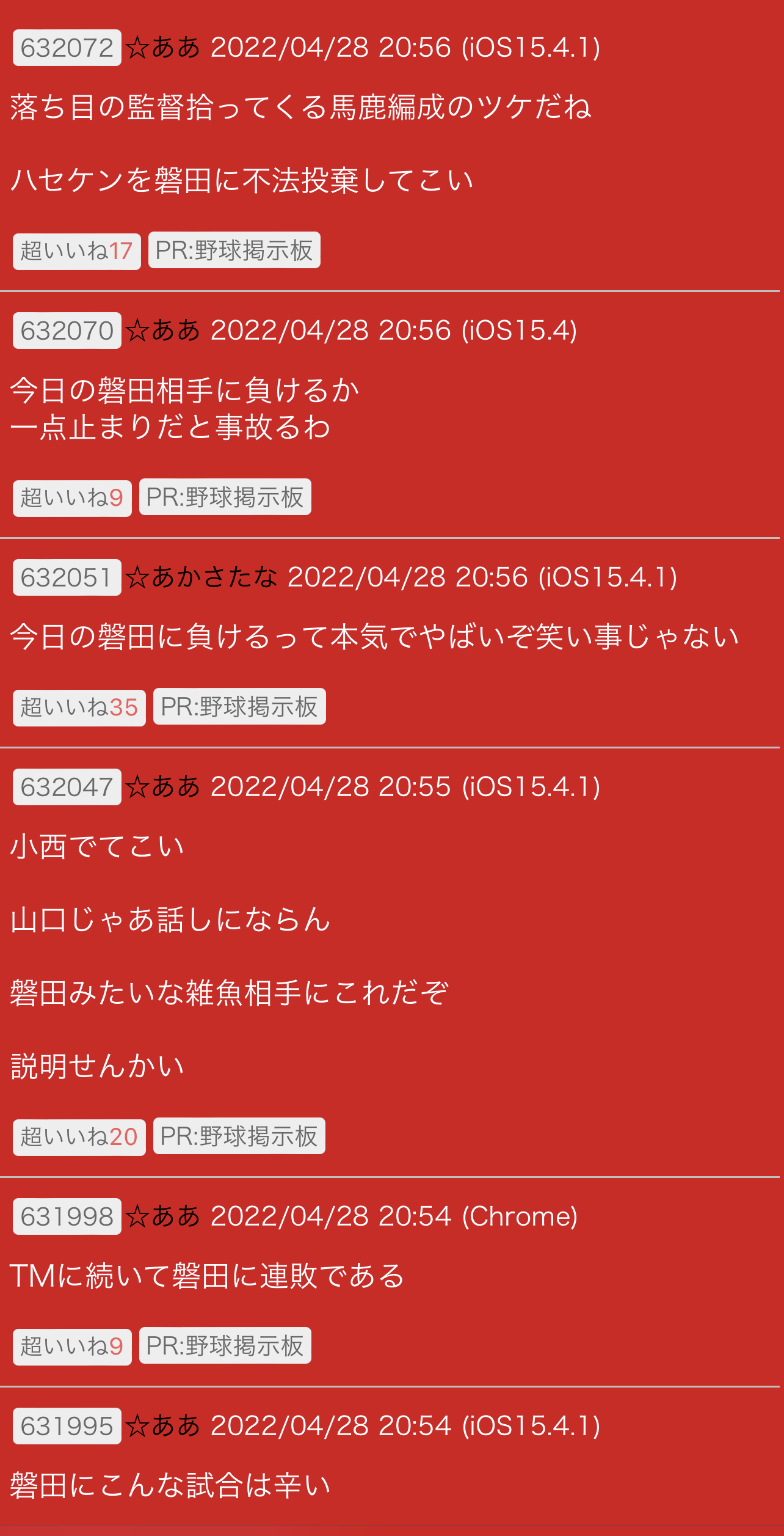
Task: Open PR:野球掲示板 under post 631998
Action: pos(225,1345)
